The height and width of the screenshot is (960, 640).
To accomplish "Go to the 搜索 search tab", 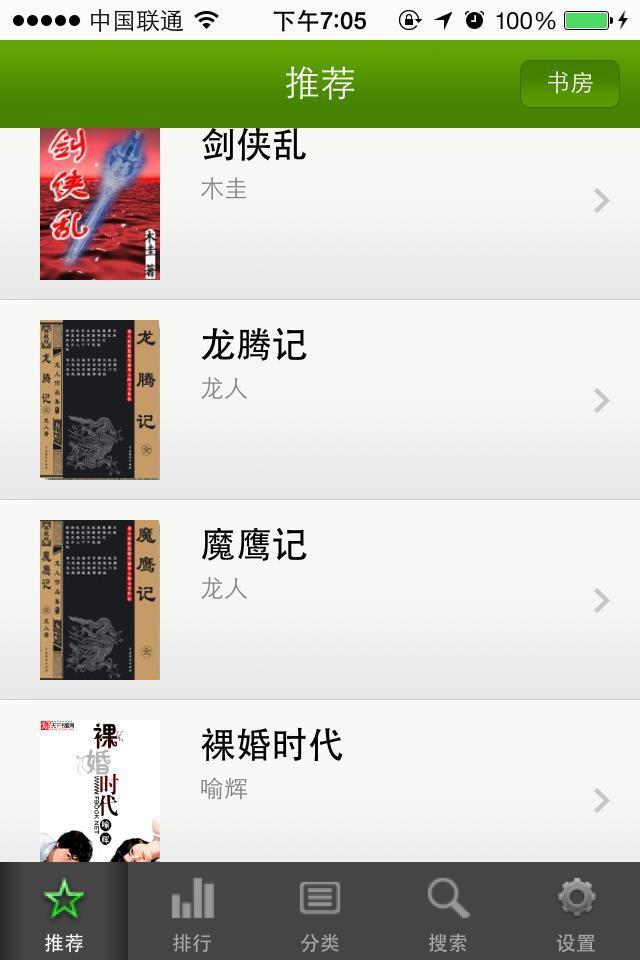I will (x=448, y=912).
